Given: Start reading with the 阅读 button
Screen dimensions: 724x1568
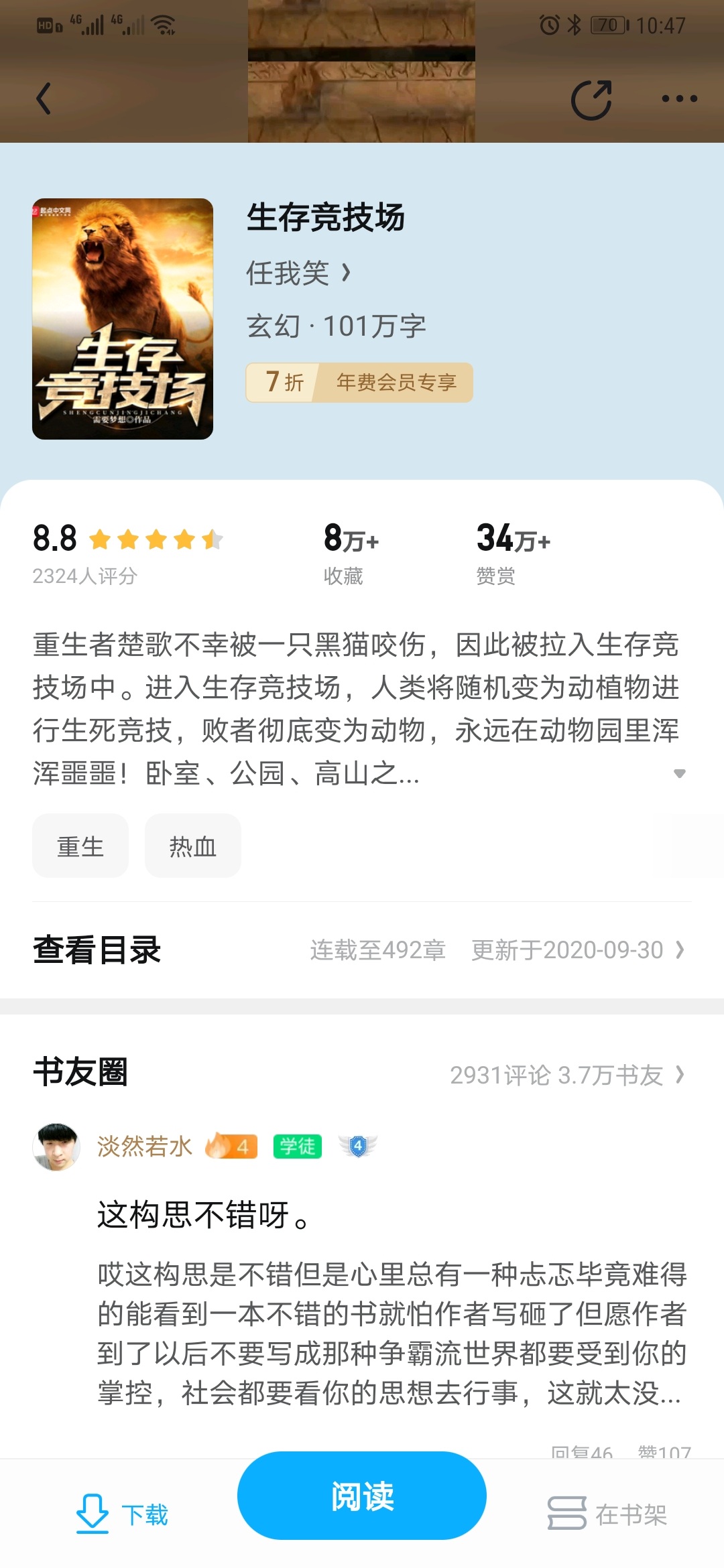Looking at the screenshot, I should (x=362, y=1496).
